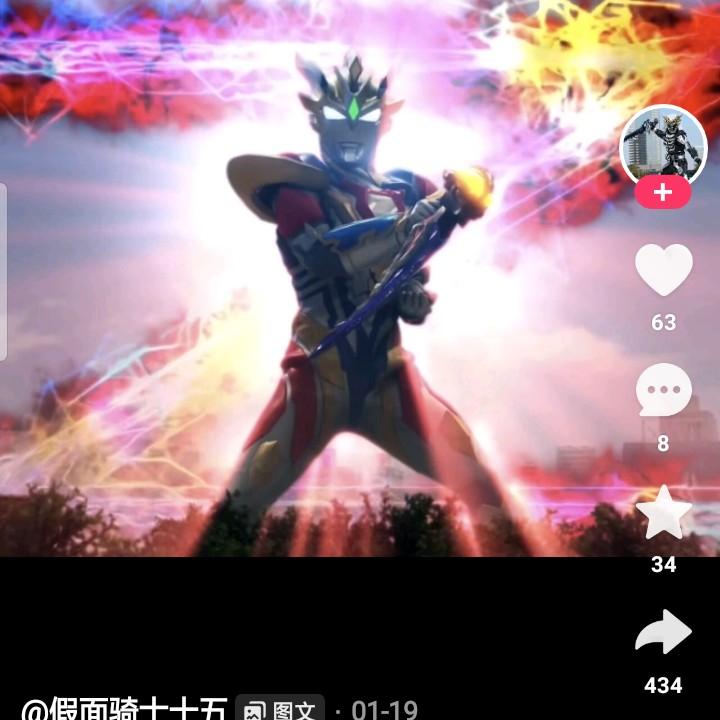
Task: Open the @假面骑十十五 username link
Action: tap(124, 710)
